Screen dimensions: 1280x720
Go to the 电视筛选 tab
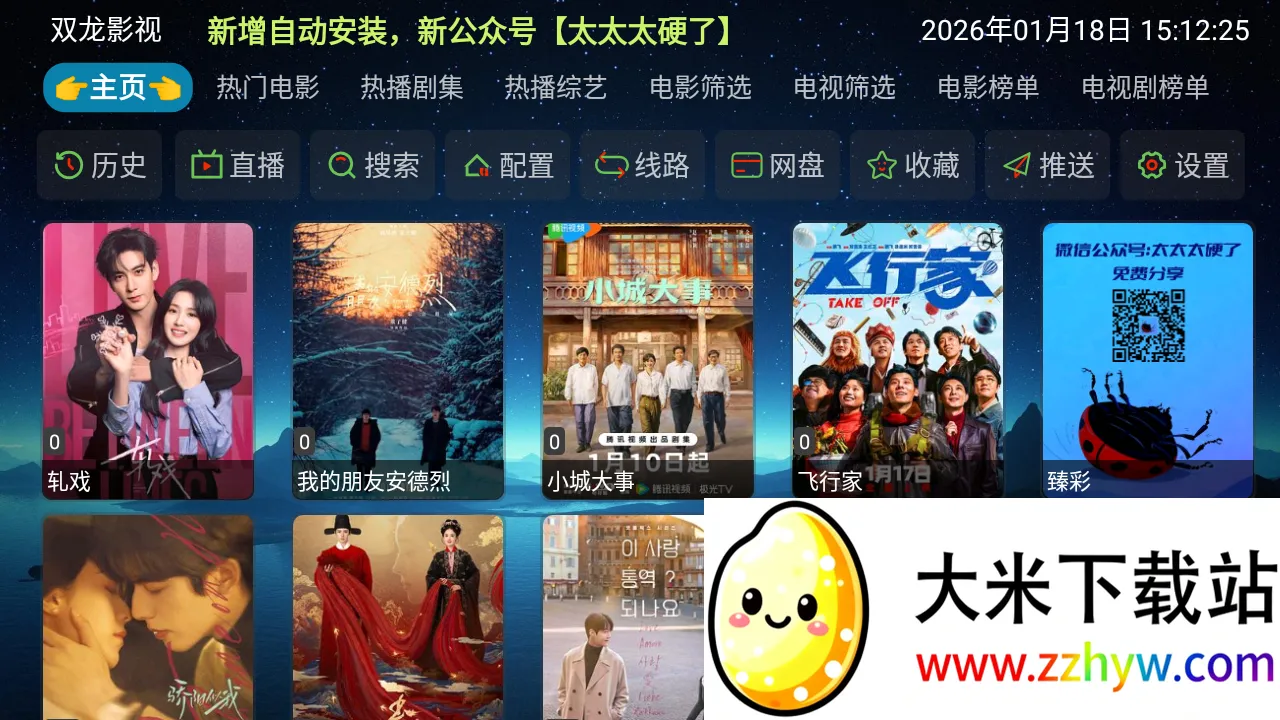click(844, 88)
